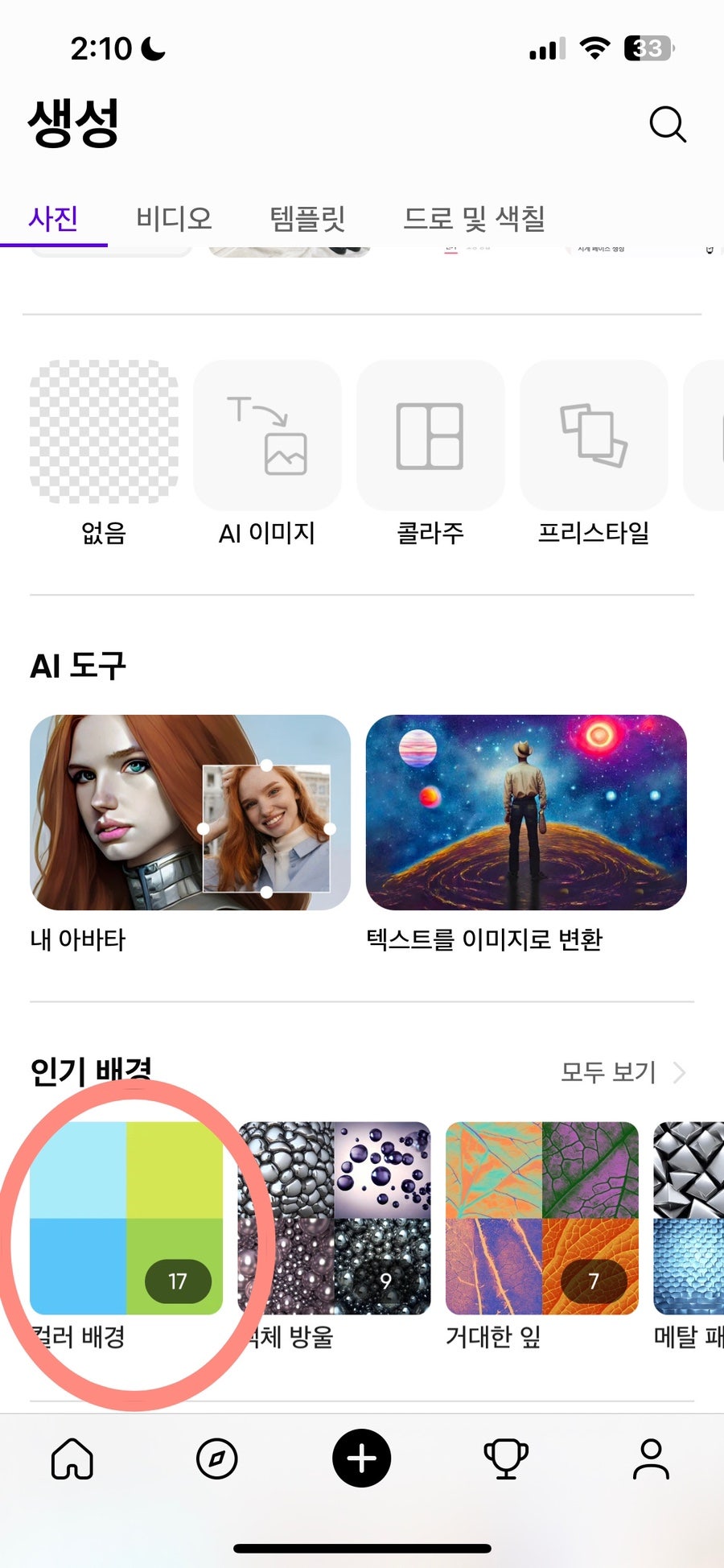
Task: Open the 컬러 배경 background pack
Action: click(126, 1218)
